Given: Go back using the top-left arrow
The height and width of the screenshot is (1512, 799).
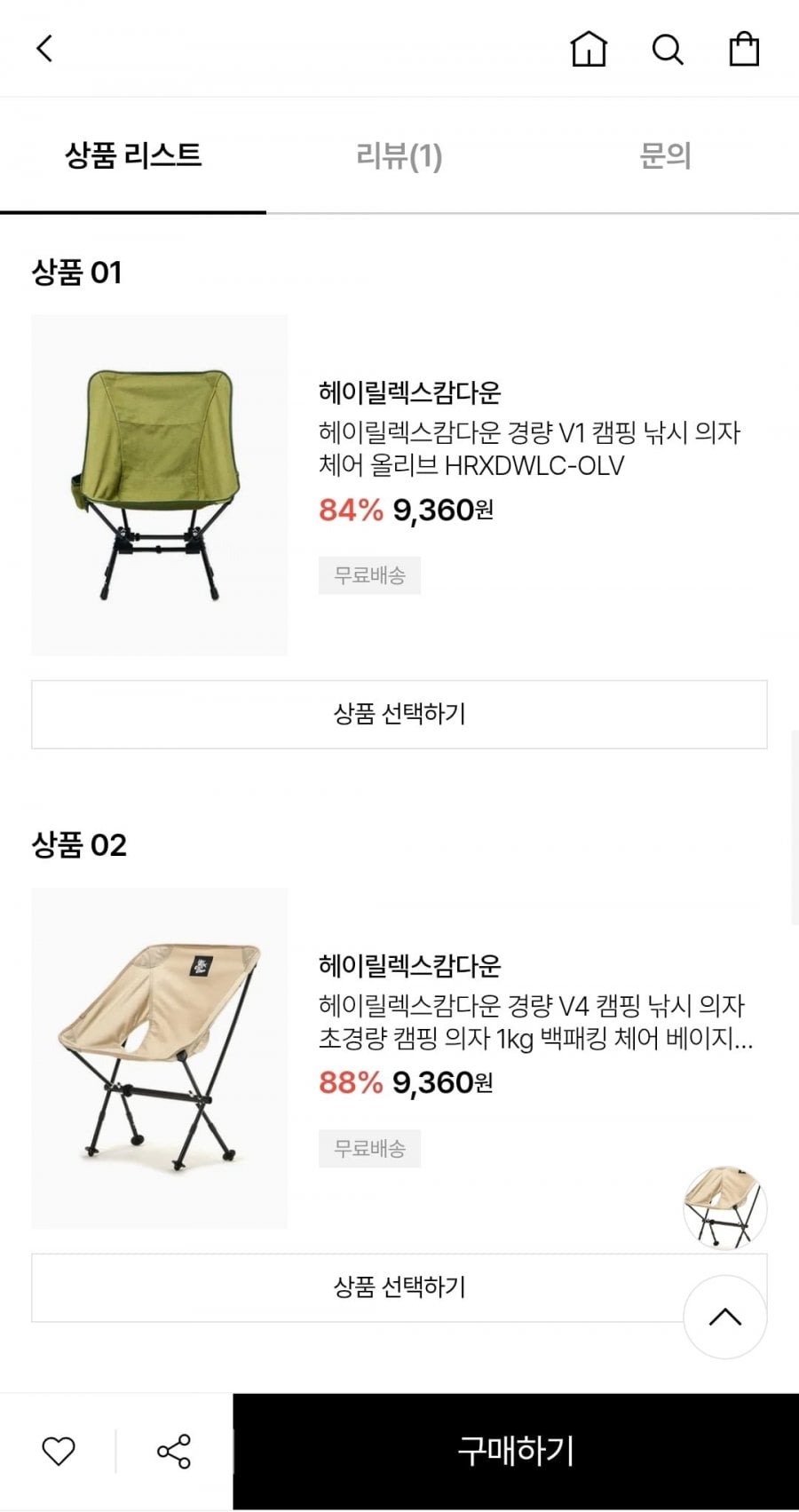Looking at the screenshot, I should [45, 48].
